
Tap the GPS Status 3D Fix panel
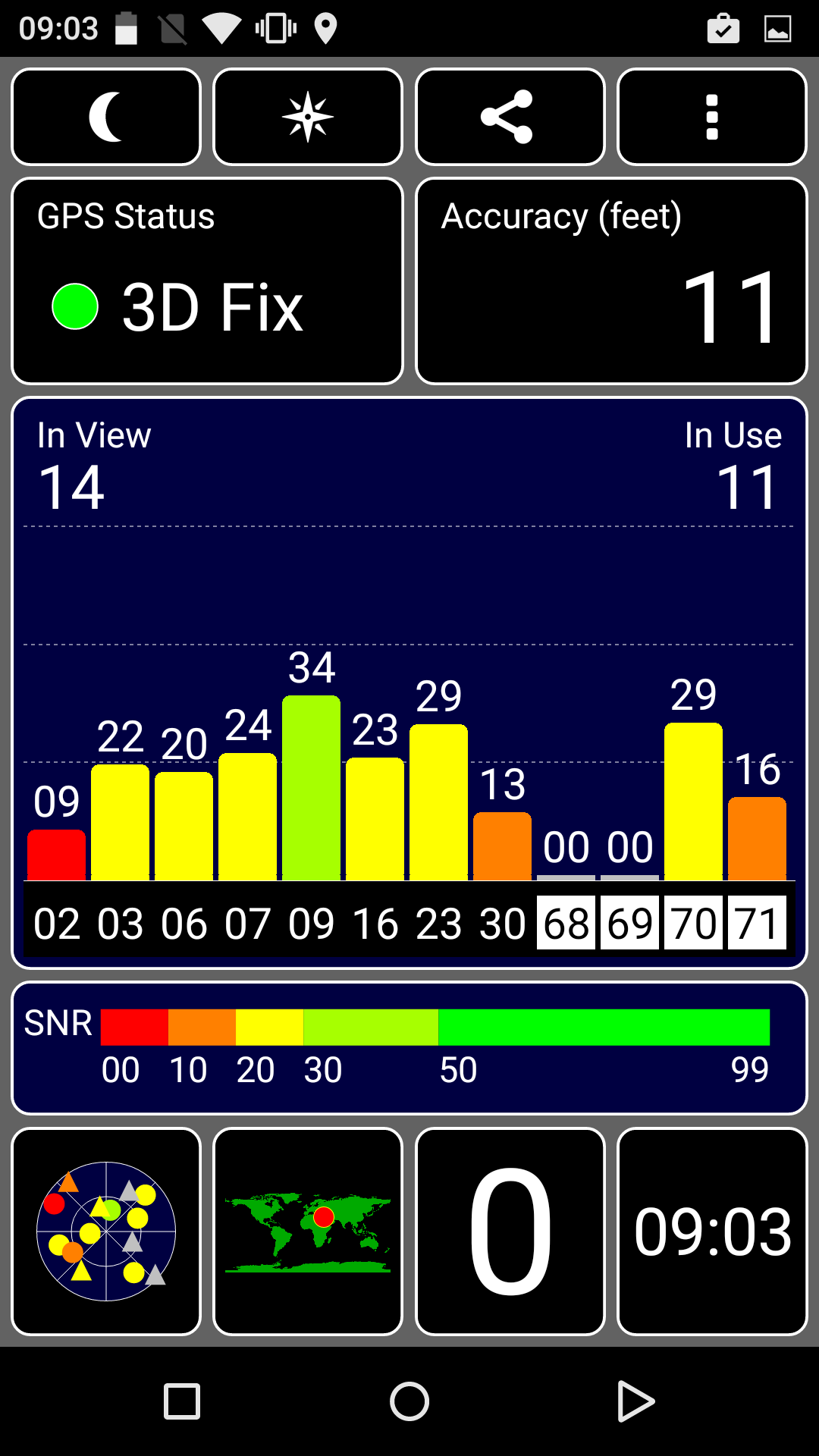pos(207,281)
